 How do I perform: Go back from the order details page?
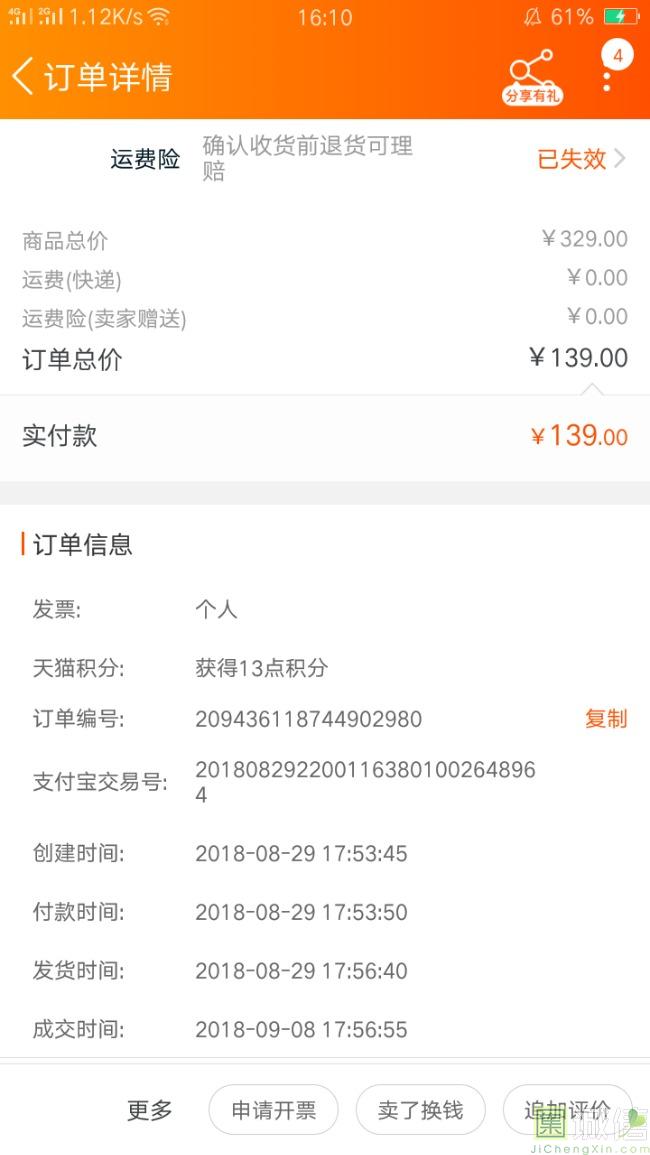pyautogui.click(x=24, y=77)
